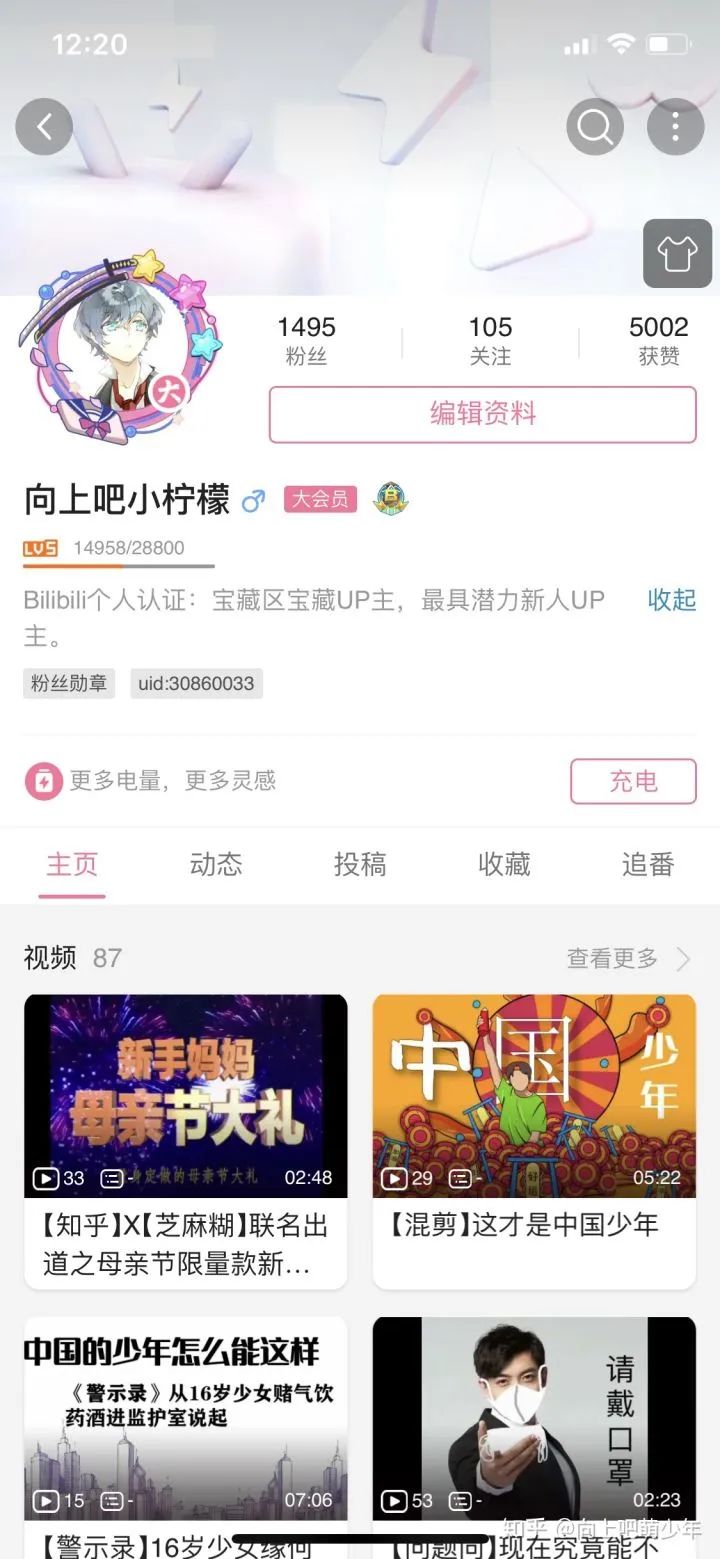The width and height of the screenshot is (720, 1559).
Task: Open 查看更多 to see more videos
Action: tap(614, 958)
